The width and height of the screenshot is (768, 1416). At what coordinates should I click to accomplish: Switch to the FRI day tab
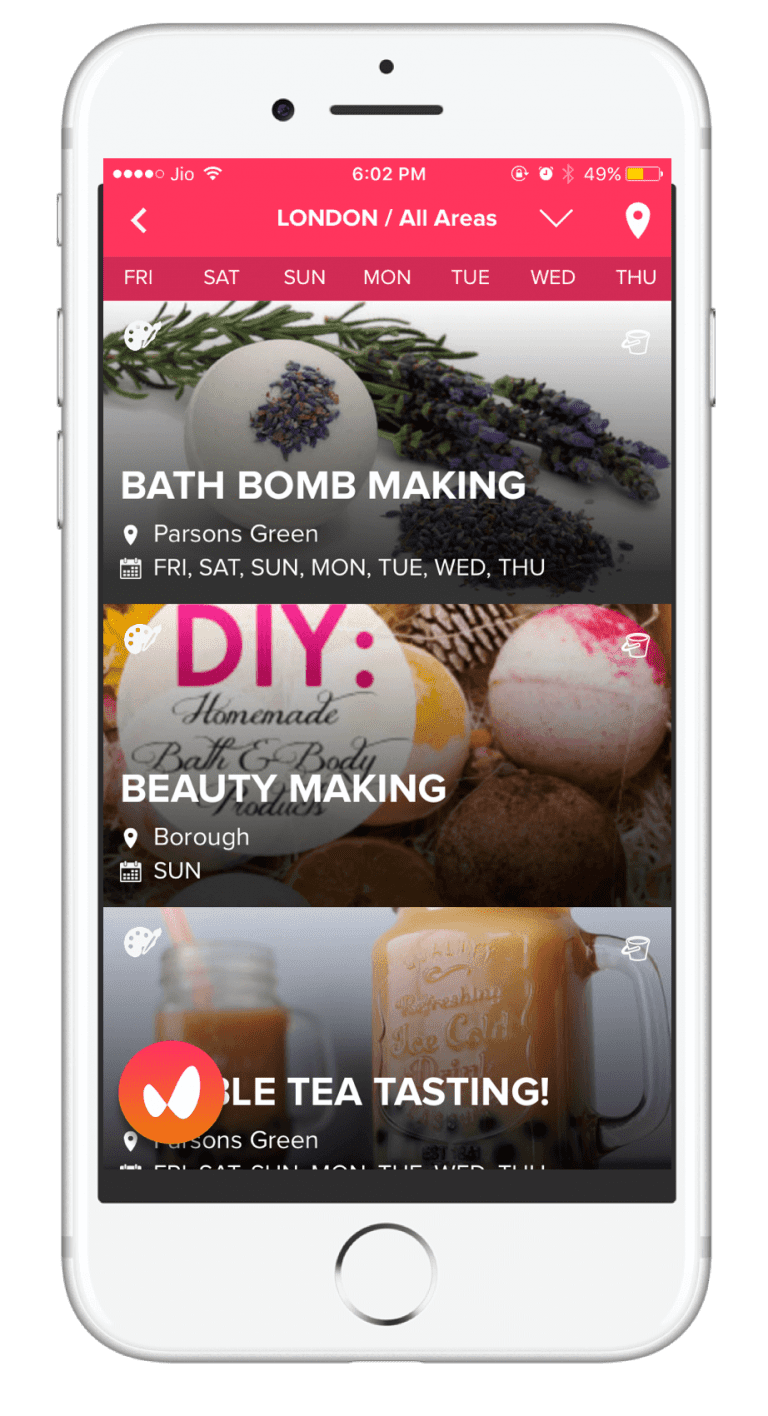tap(138, 278)
